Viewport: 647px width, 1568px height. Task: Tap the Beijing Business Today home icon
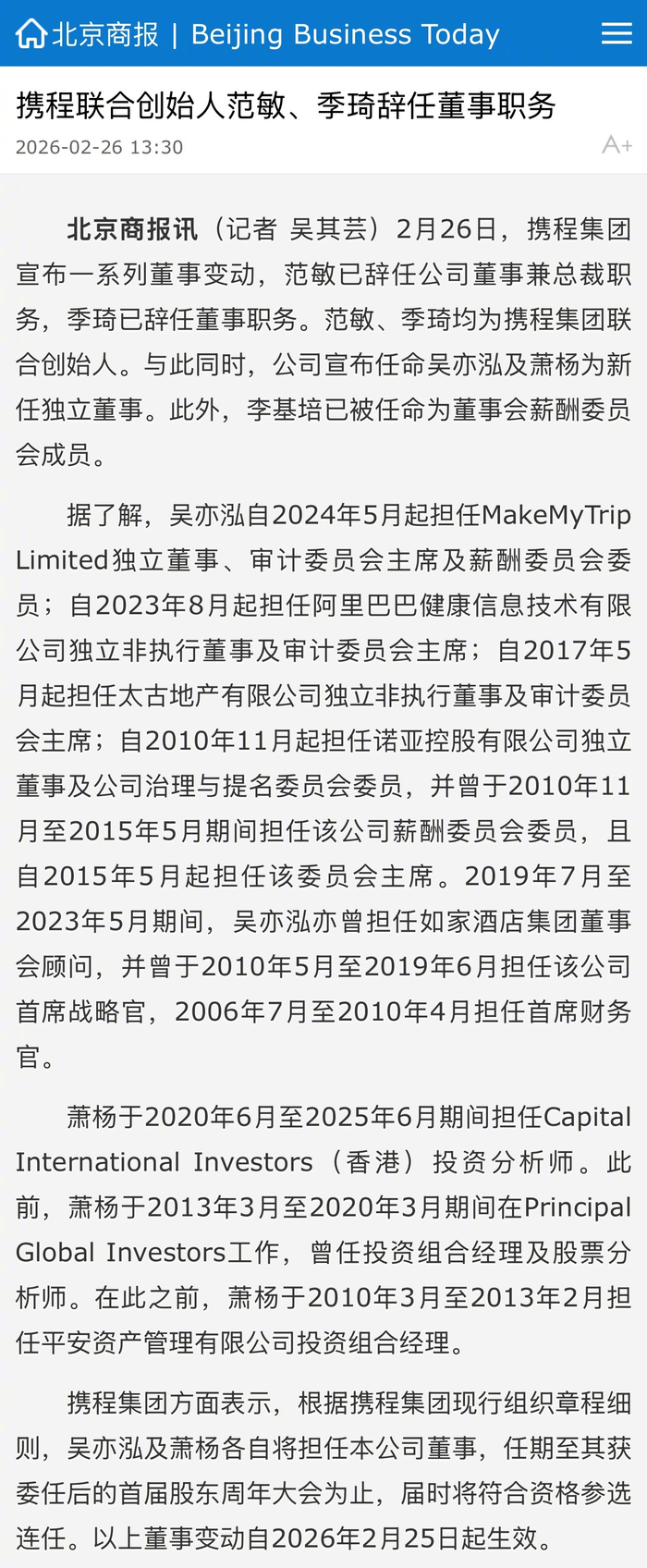31,34
